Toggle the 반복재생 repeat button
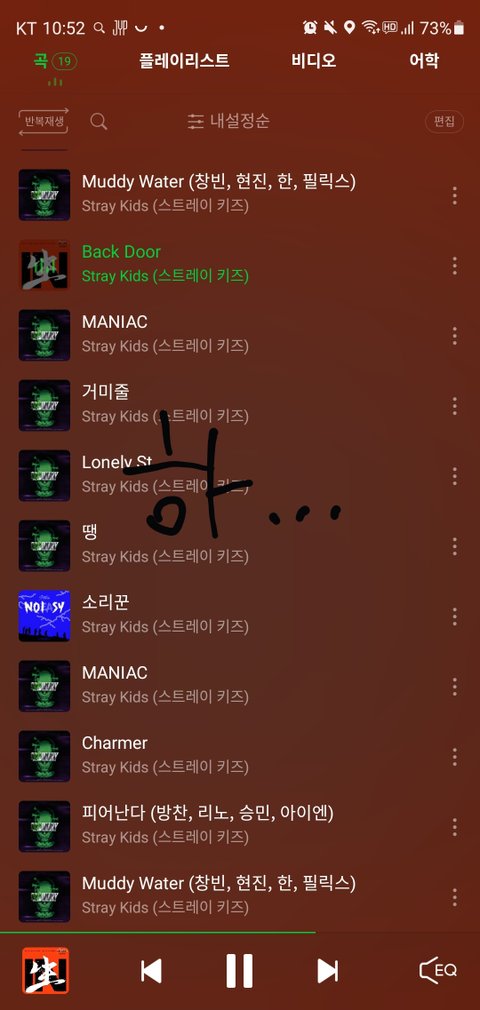 click(43, 121)
